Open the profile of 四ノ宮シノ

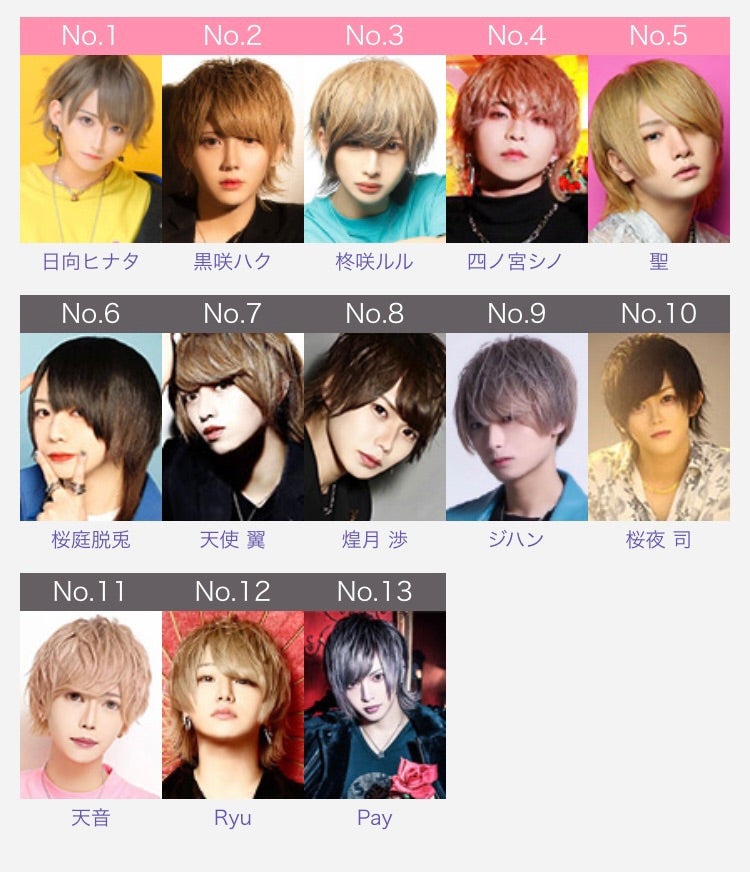click(516, 149)
